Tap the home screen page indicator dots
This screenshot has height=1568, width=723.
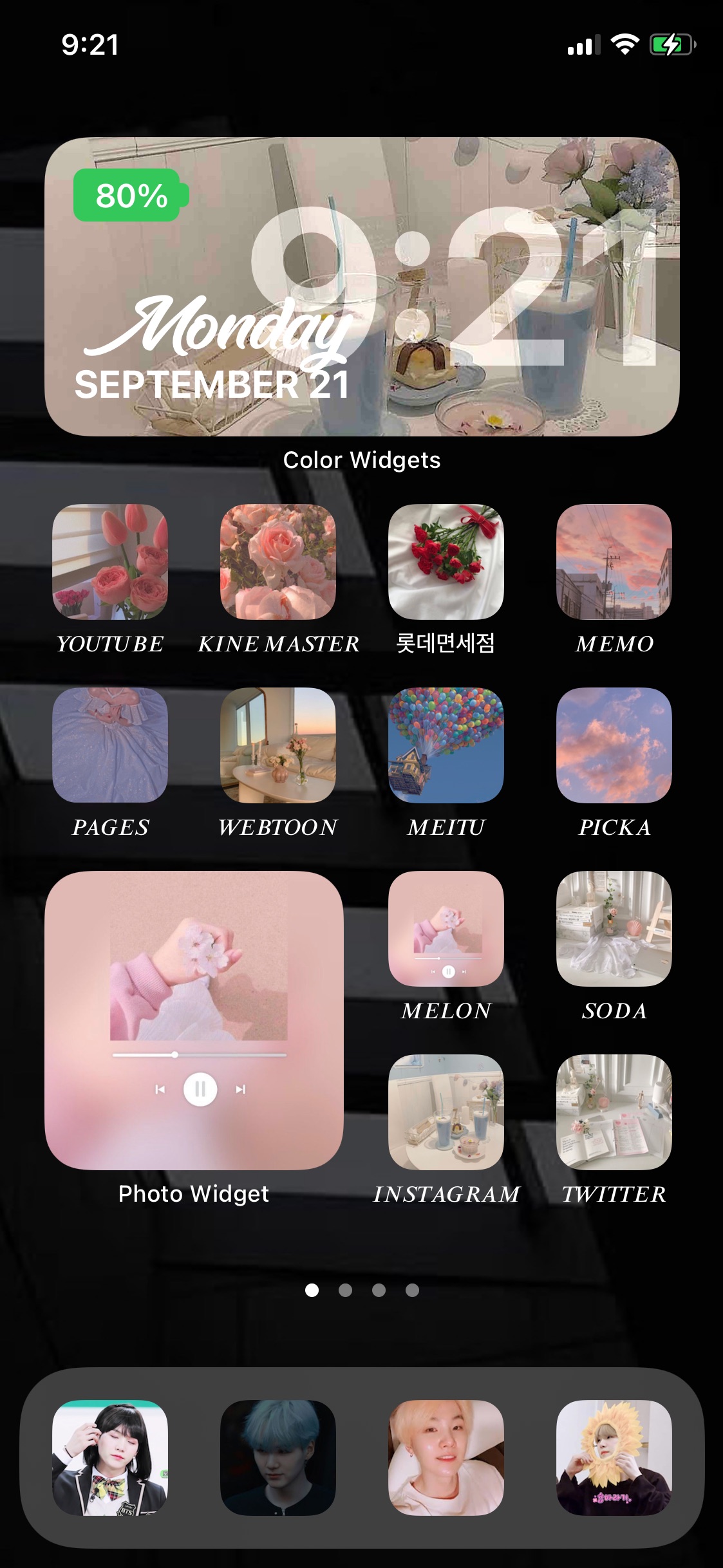[362, 1290]
